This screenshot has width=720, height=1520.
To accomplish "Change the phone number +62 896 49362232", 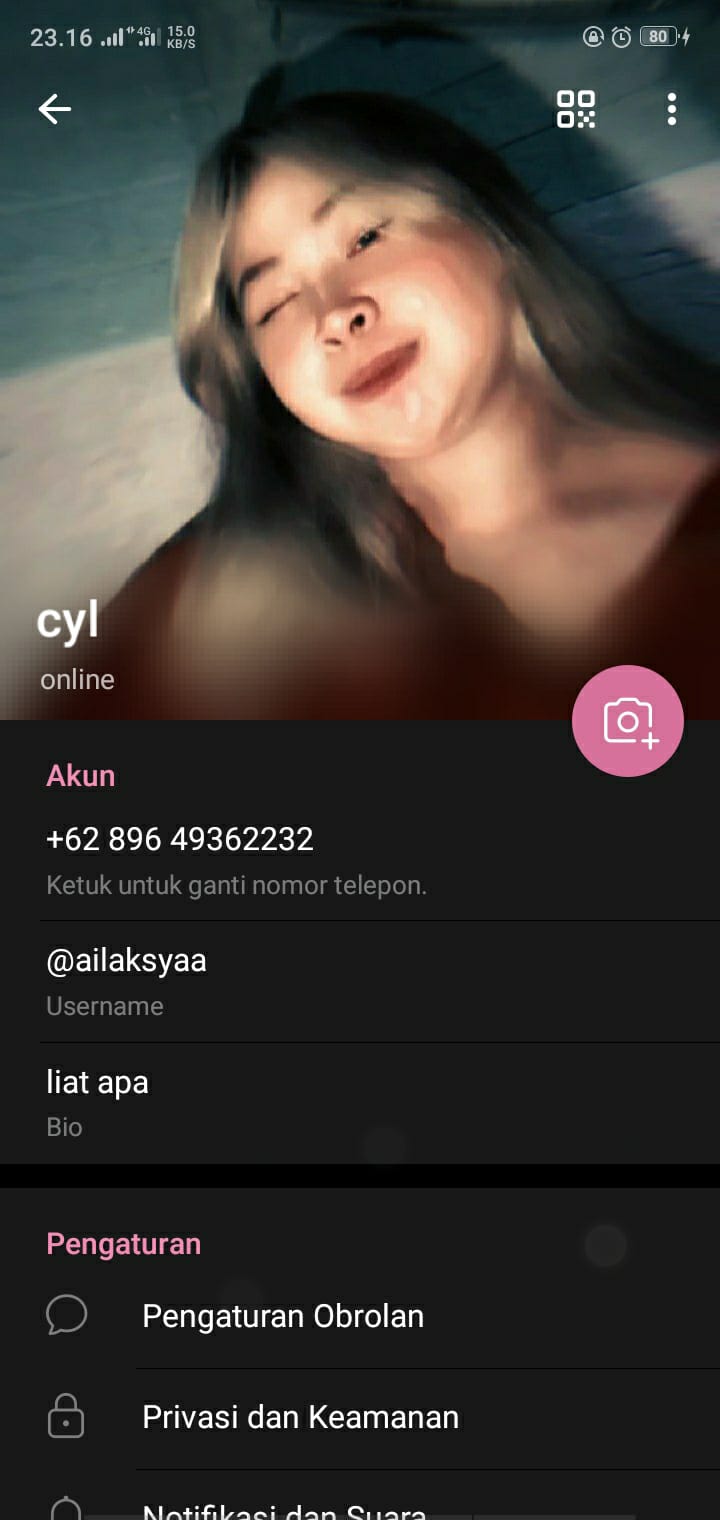I will point(180,839).
